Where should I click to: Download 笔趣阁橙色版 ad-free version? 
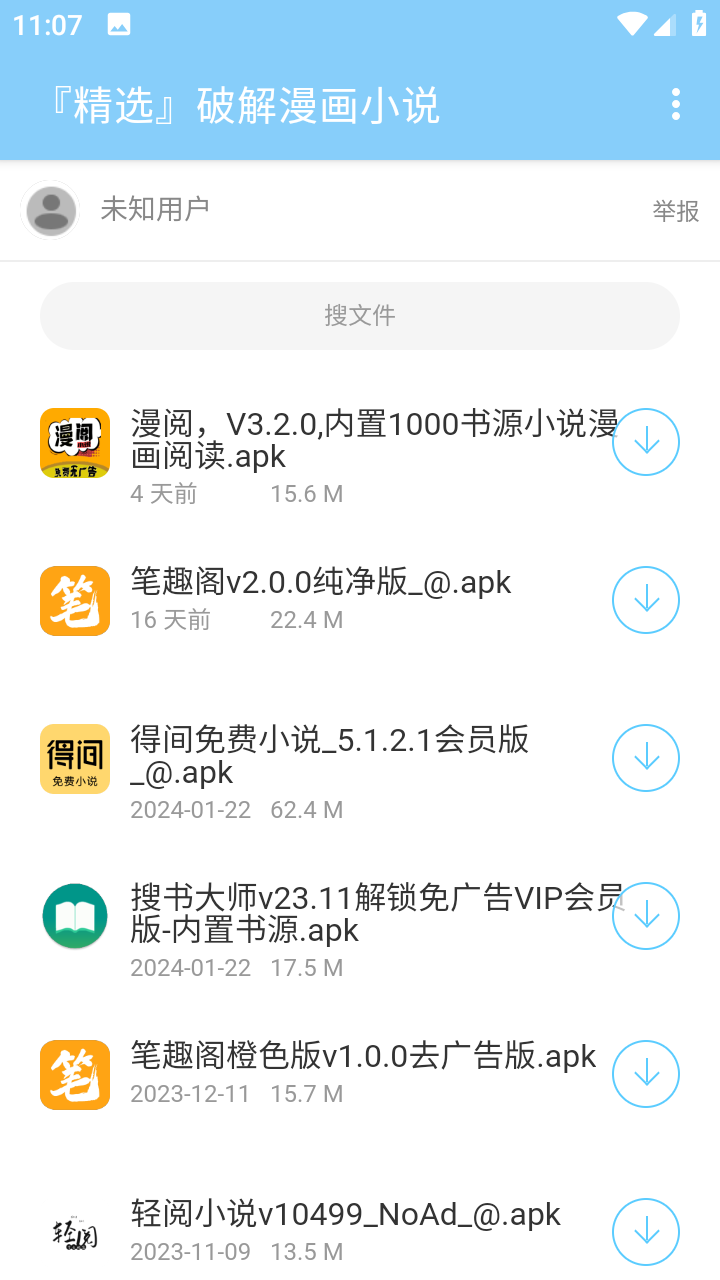[x=645, y=1074]
